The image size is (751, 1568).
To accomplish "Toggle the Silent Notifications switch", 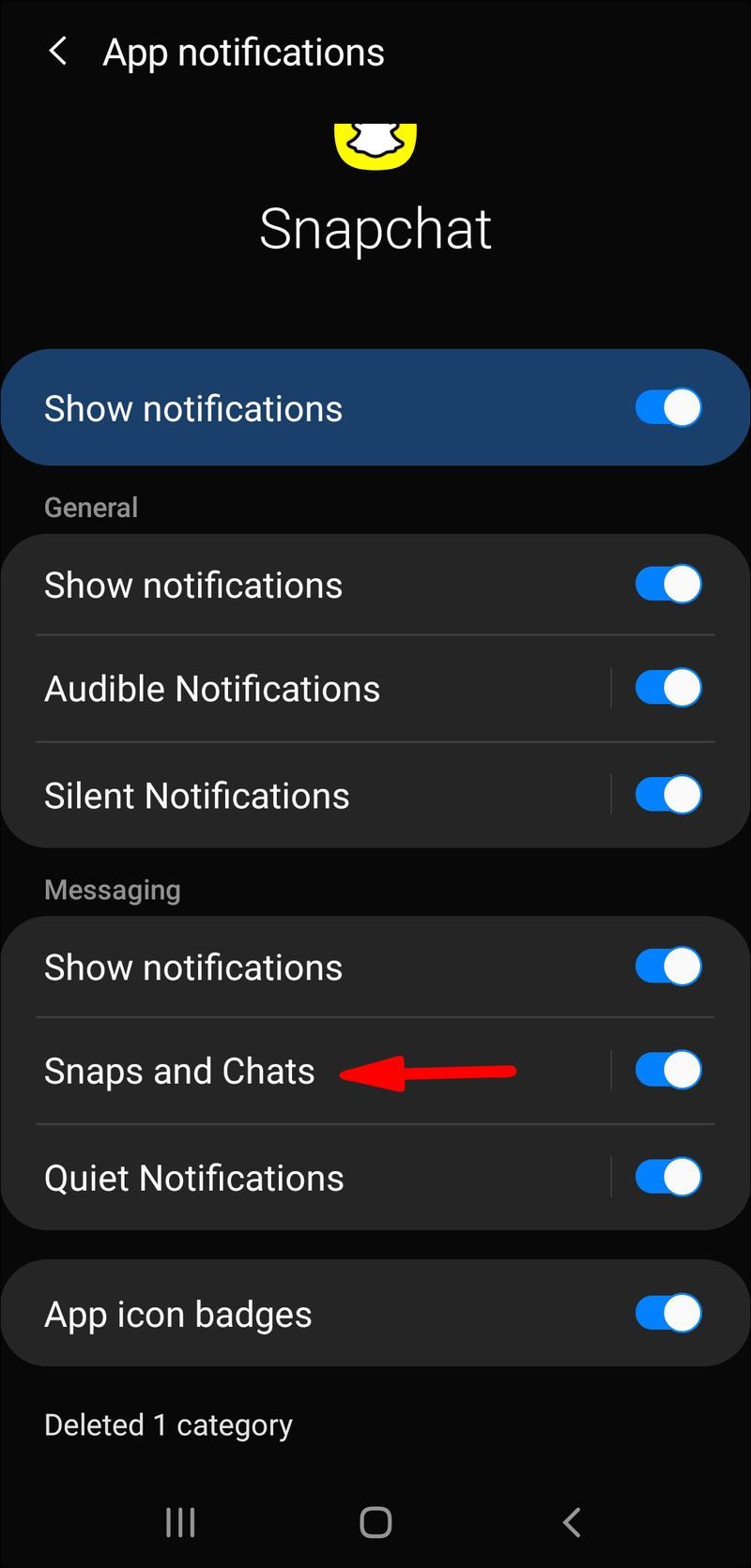I will (x=668, y=795).
